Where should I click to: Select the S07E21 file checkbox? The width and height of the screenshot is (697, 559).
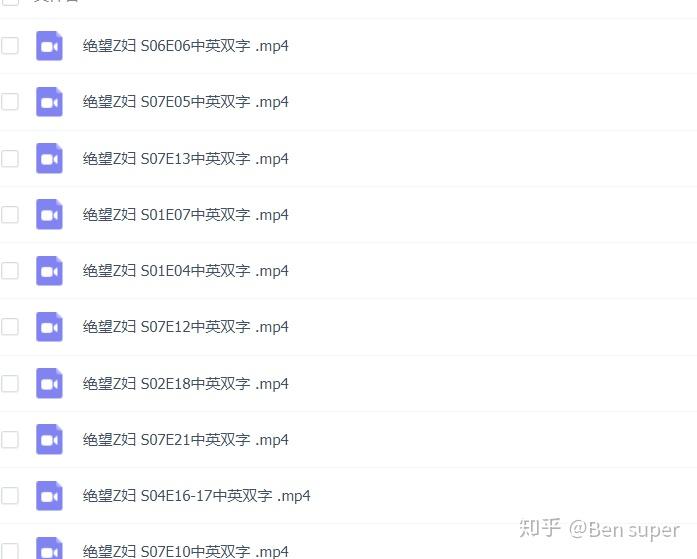10,440
